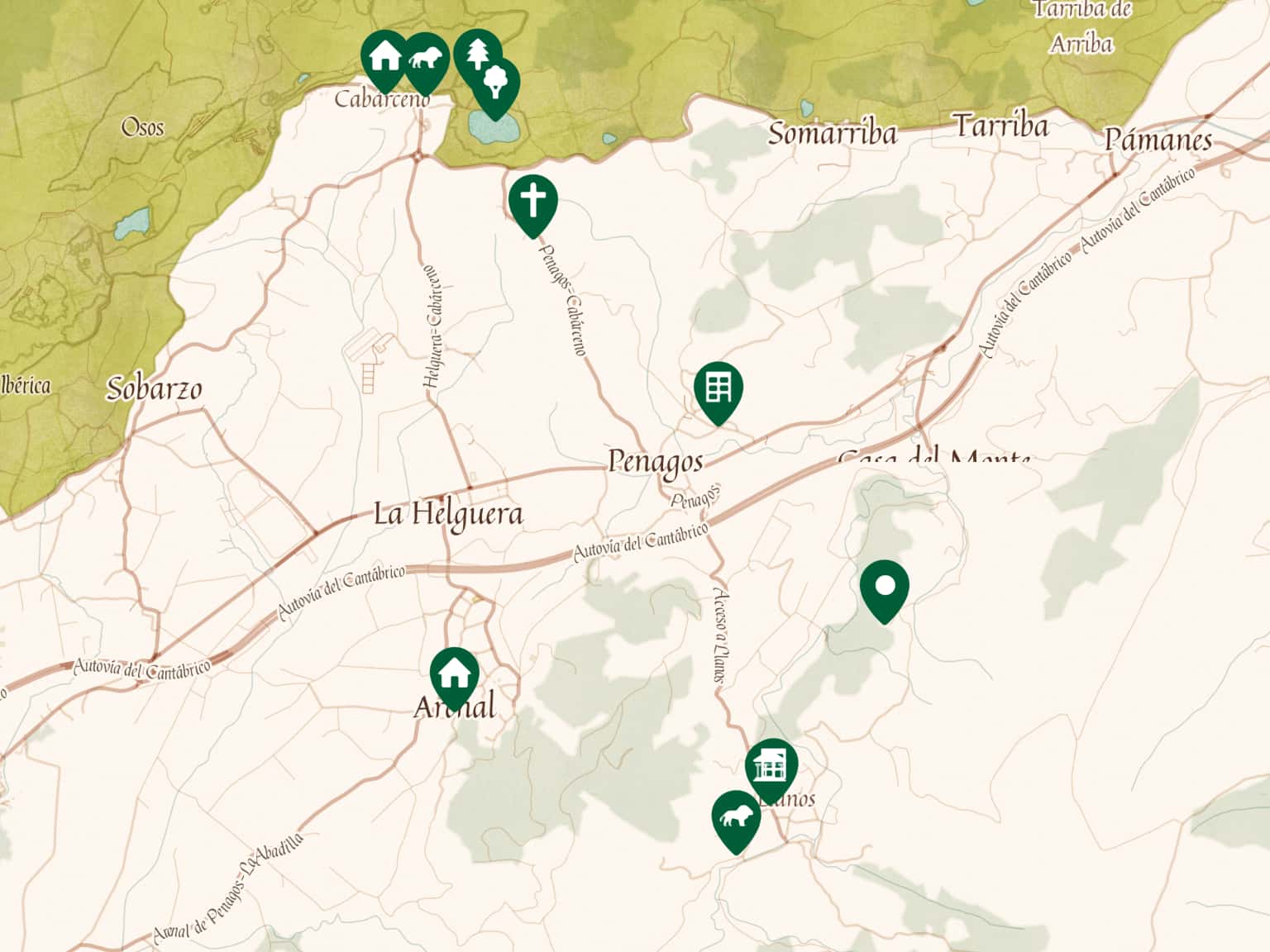Image resolution: width=1270 pixels, height=952 pixels.
Task: Tap the house marker at Cabárceno
Action: click(384, 58)
